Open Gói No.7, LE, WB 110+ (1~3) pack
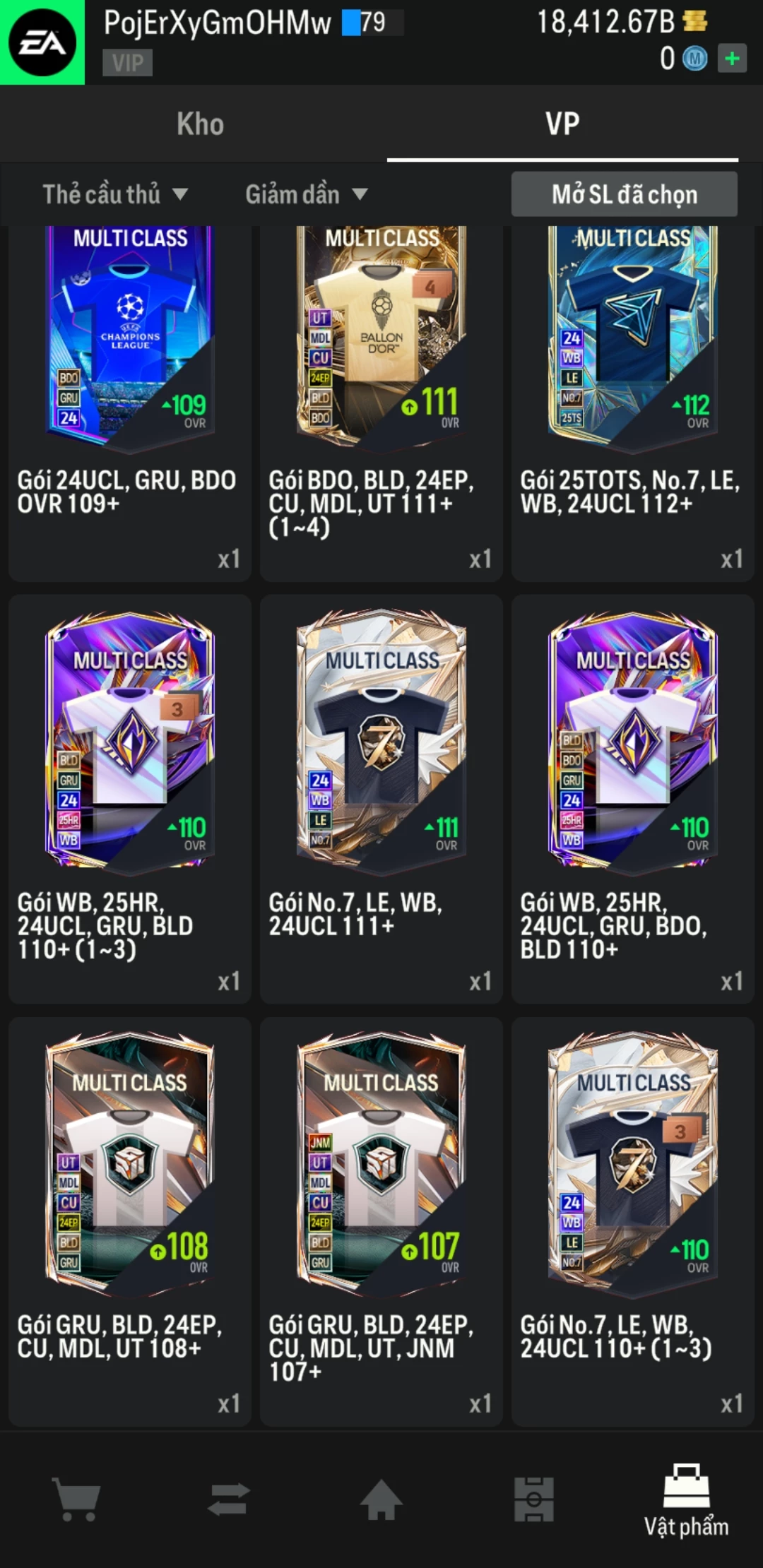This screenshot has width=763, height=1568. tap(633, 1222)
